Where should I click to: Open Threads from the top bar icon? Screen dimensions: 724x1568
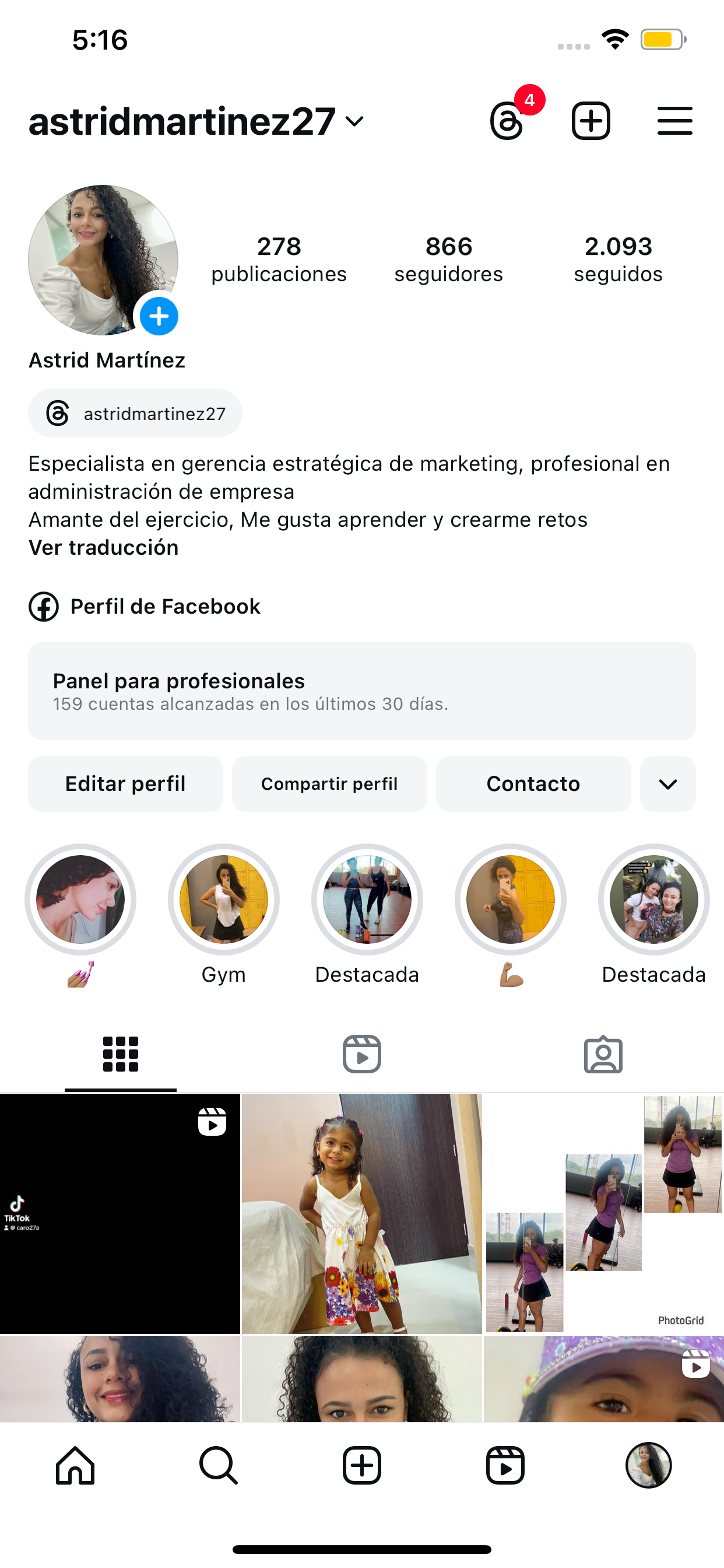pyautogui.click(x=507, y=121)
